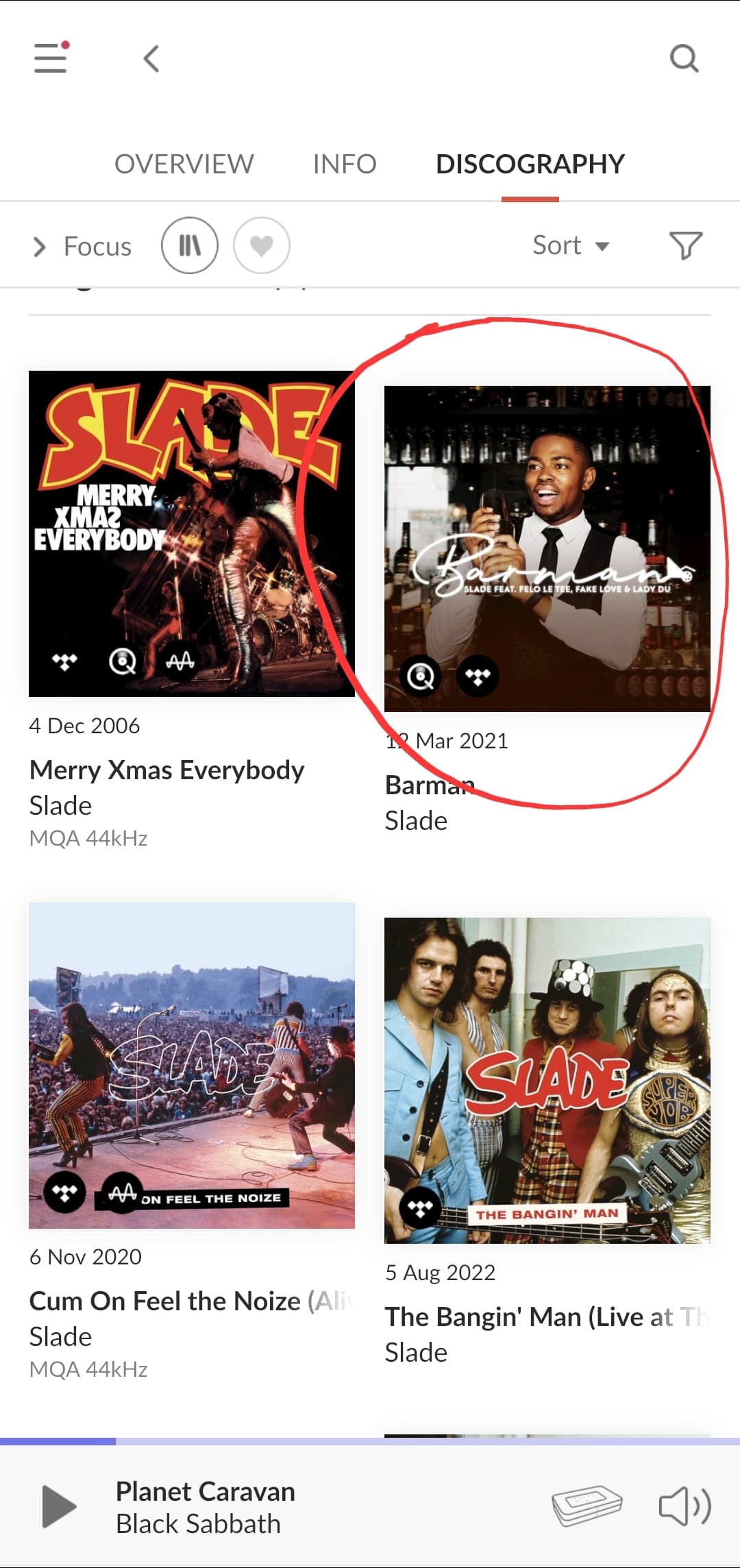Open the Sort dropdown
Image resolution: width=740 pixels, height=1568 pixels.
point(570,245)
